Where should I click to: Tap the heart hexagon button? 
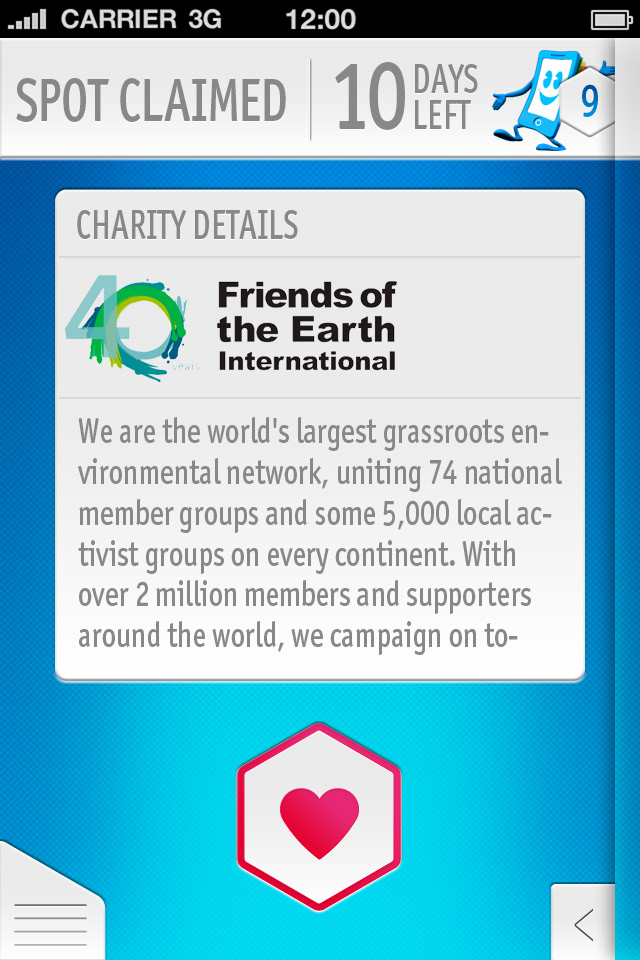pos(319,816)
